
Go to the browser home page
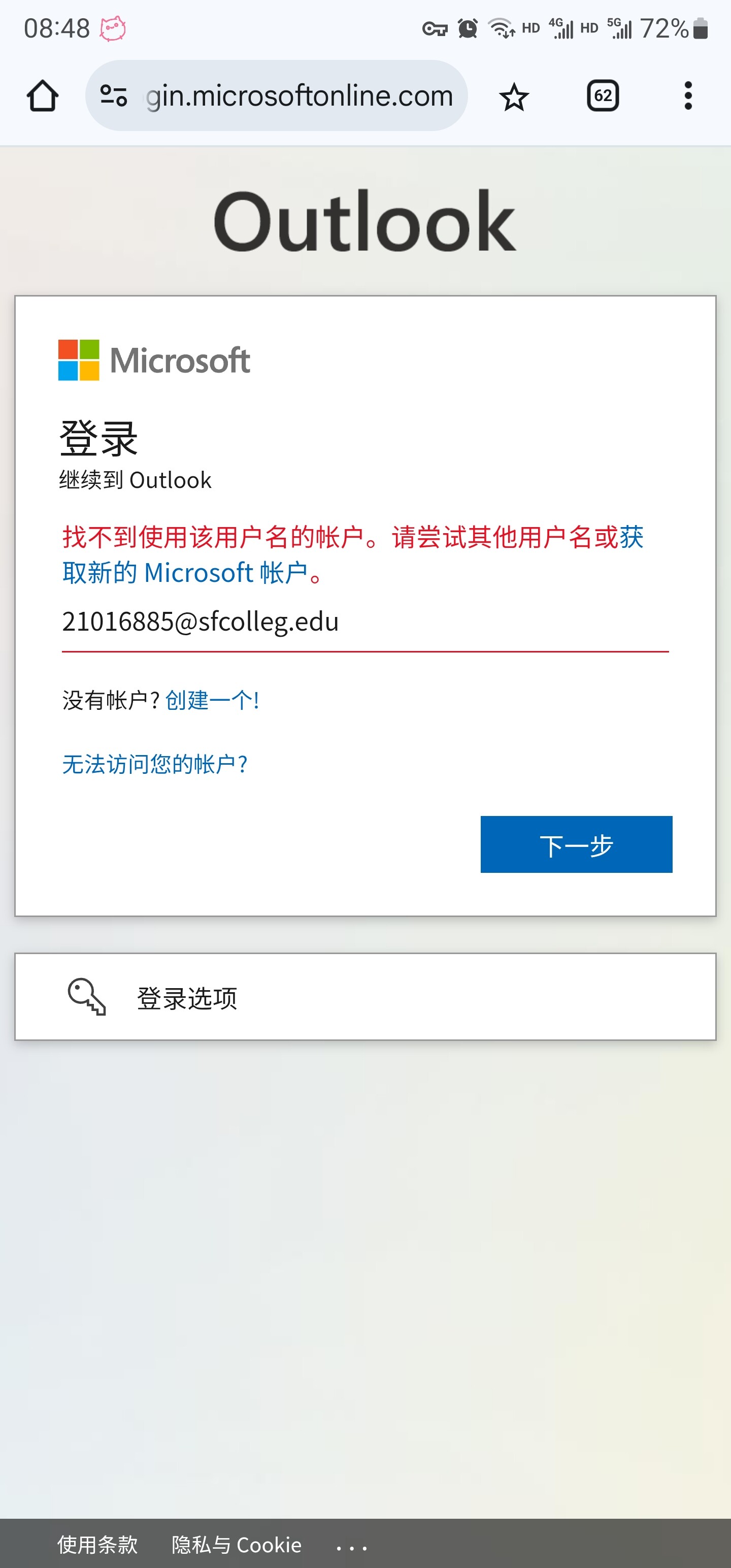[43, 96]
